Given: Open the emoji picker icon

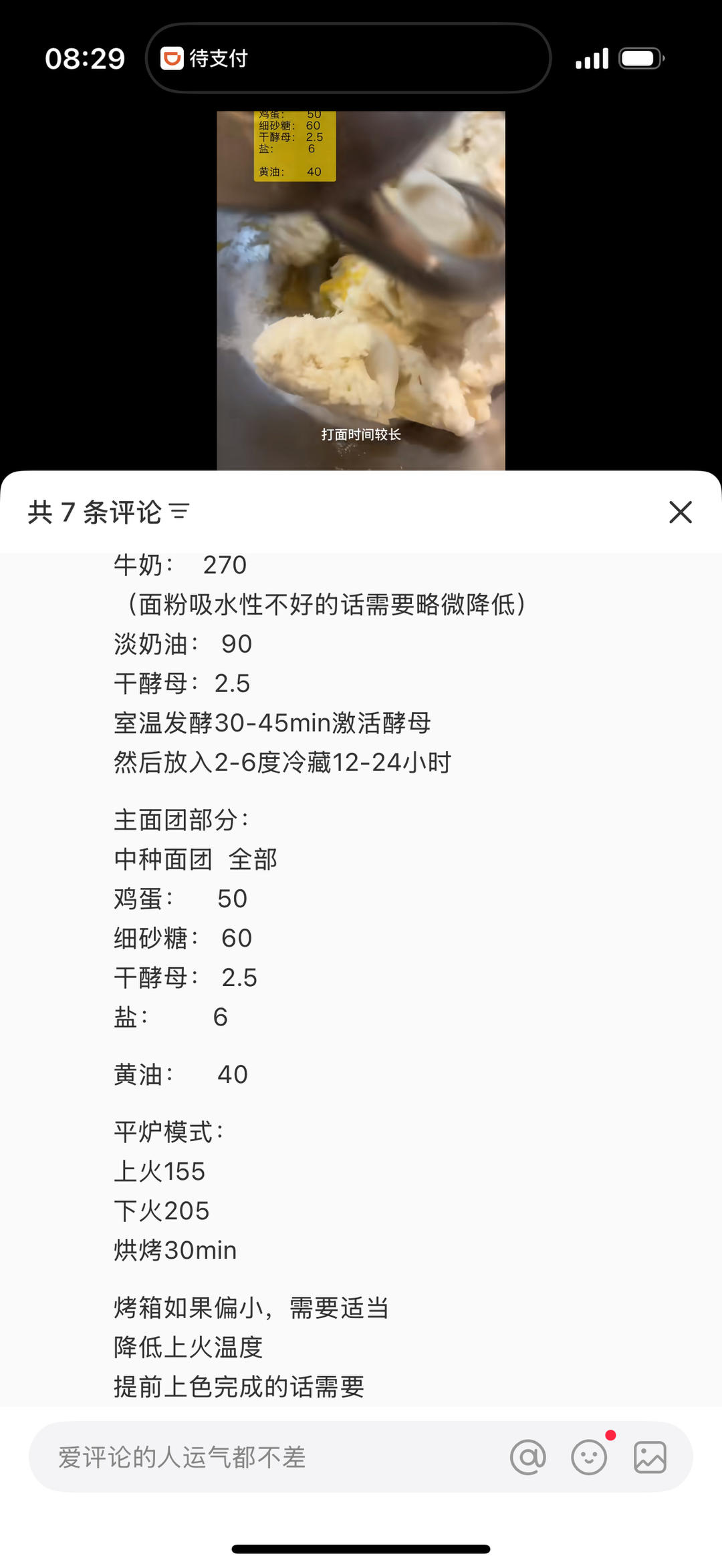Looking at the screenshot, I should [x=588, y=1458].
